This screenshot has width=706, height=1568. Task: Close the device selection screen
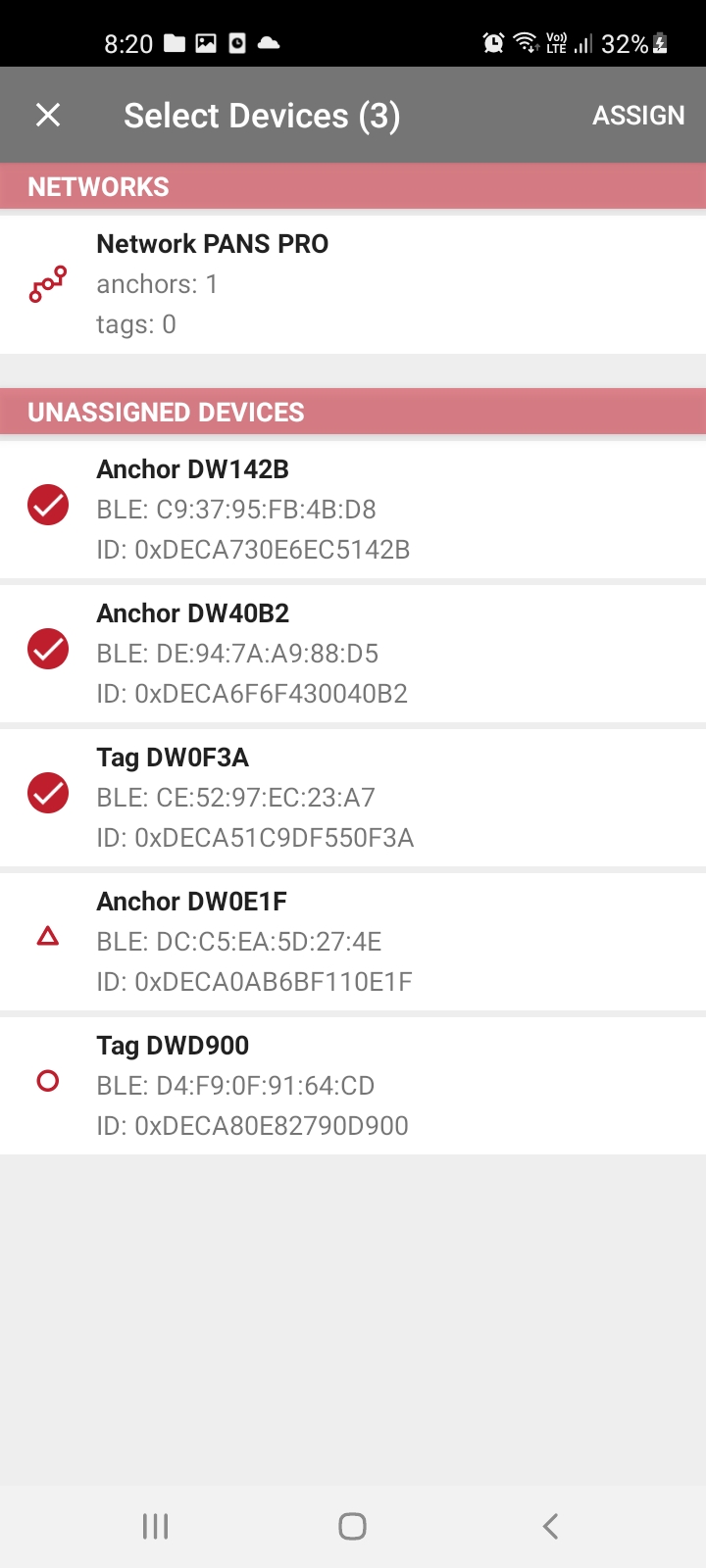(x=48, y=116)
